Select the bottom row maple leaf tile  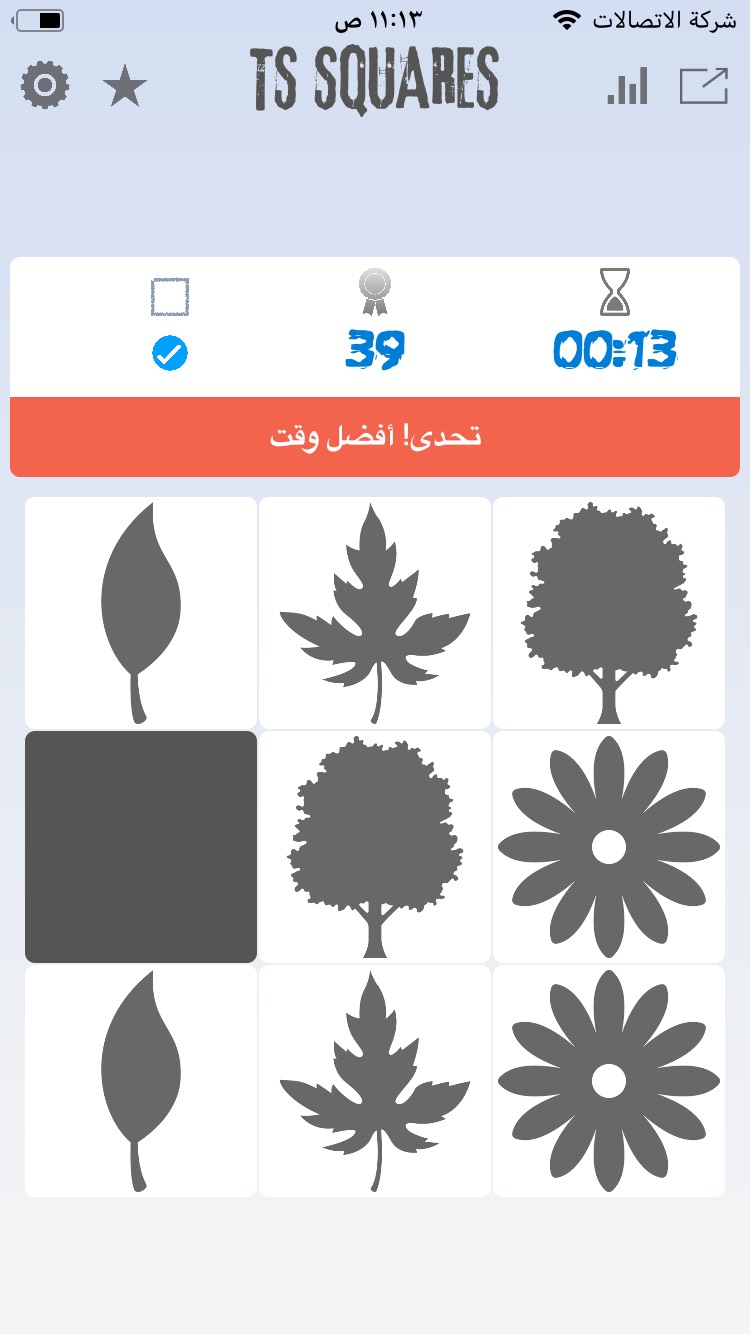[375, 1081]
